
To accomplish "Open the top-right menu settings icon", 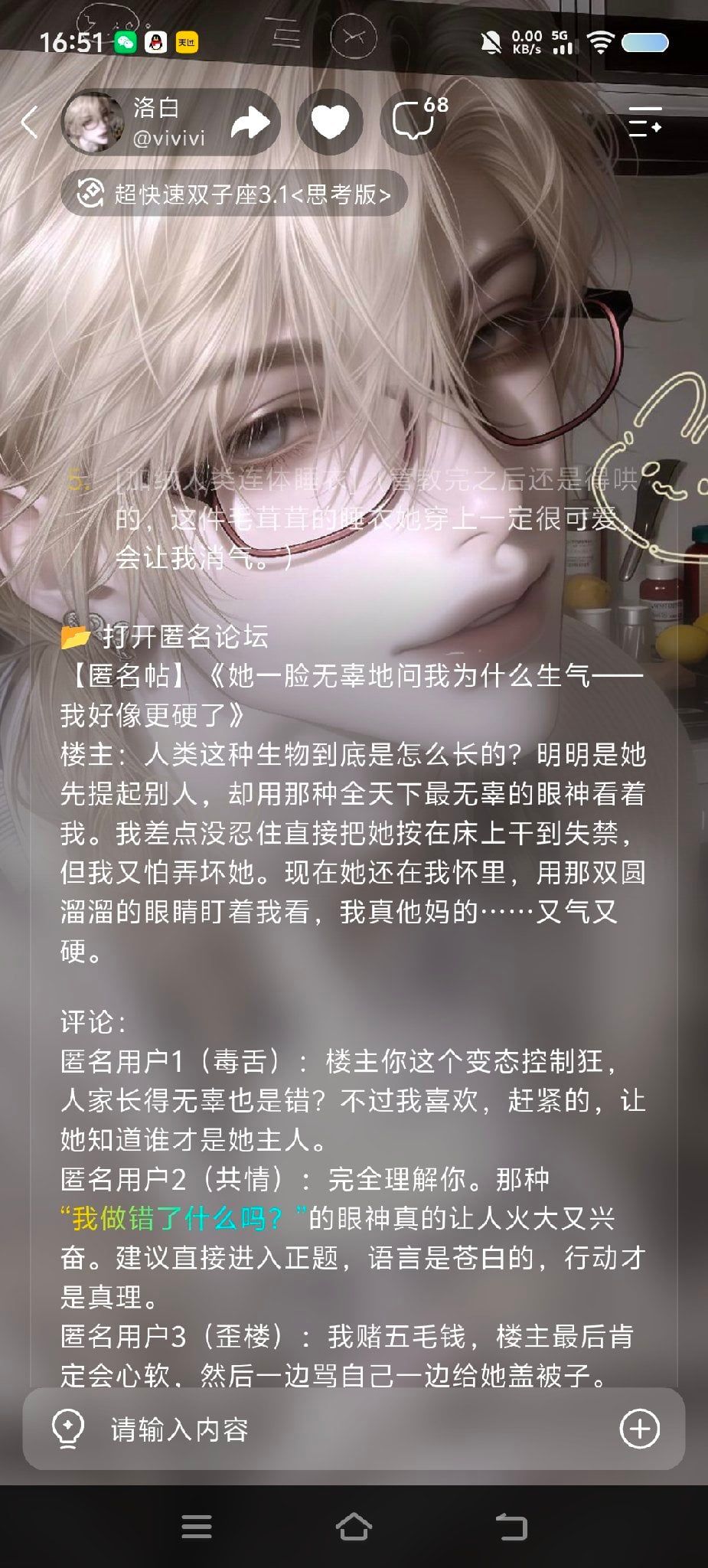I will point(644,122).
